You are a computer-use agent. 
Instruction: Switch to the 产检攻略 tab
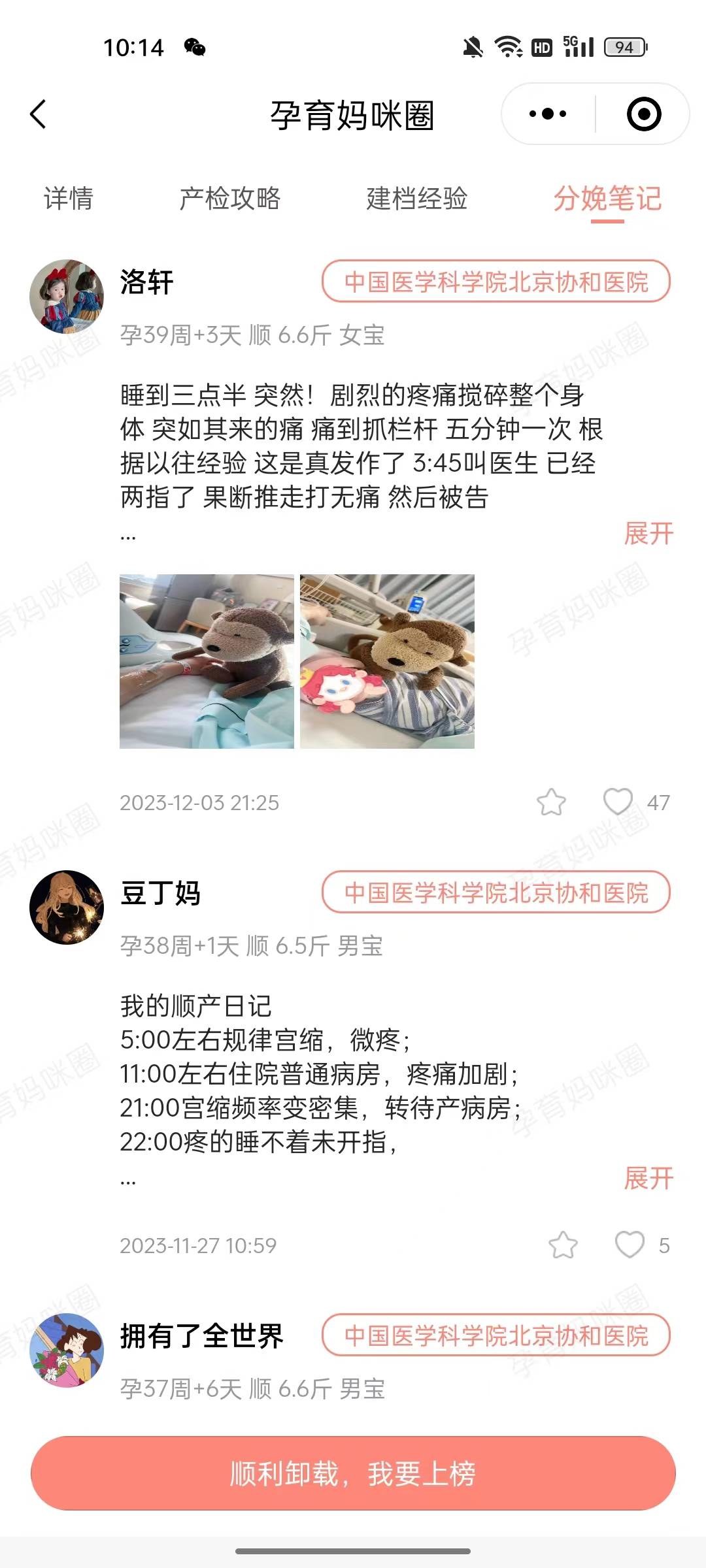(229, 199)
